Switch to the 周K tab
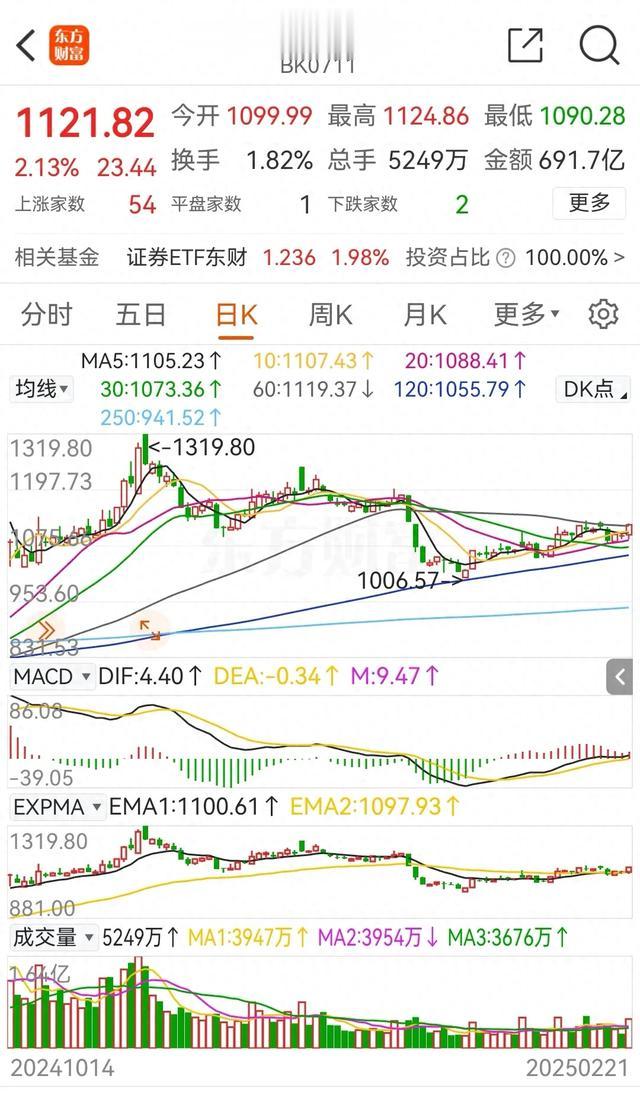The image size is (640, 1095). point(330,315)
